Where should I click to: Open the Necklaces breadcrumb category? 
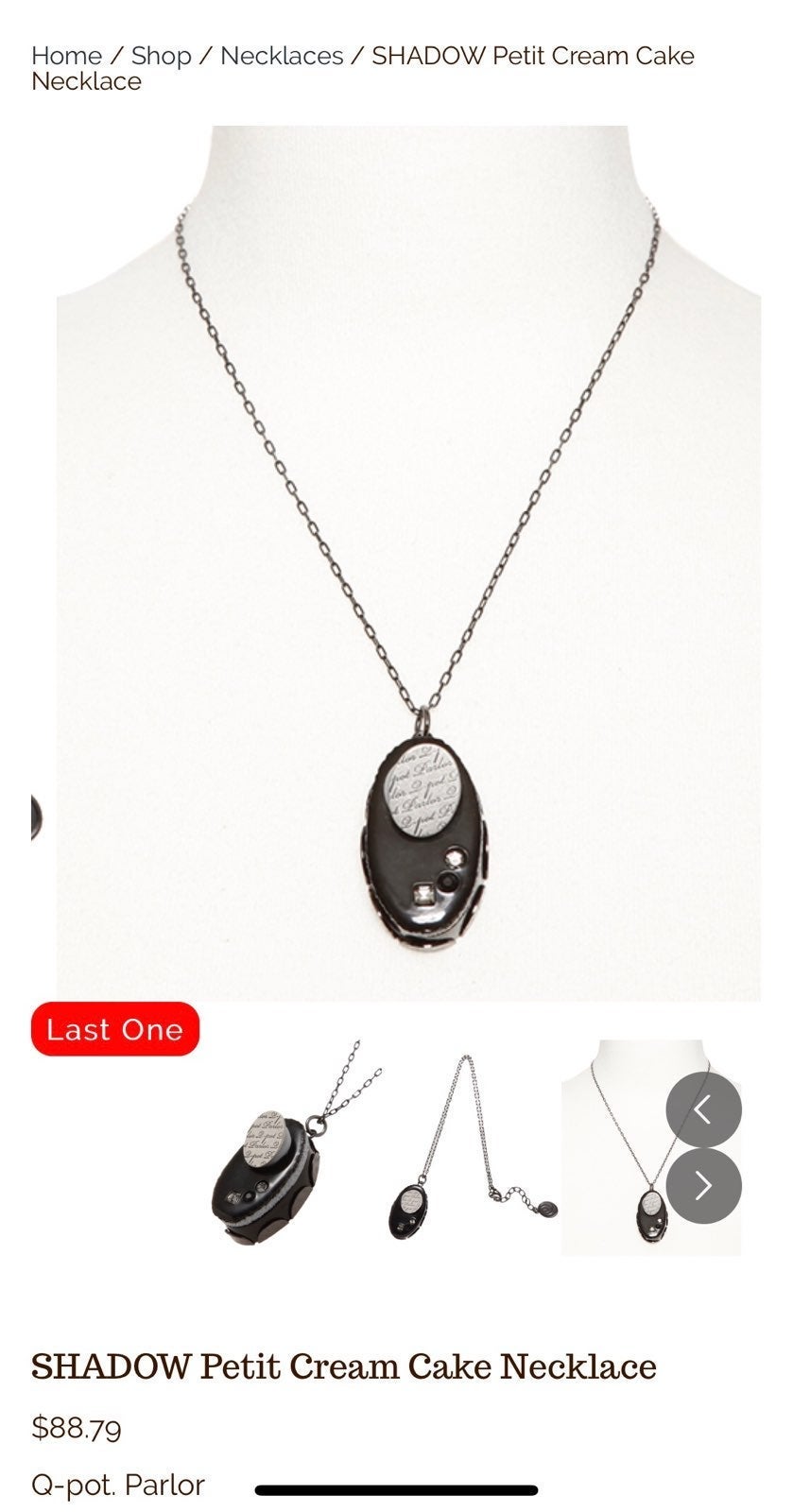(282, 56)
